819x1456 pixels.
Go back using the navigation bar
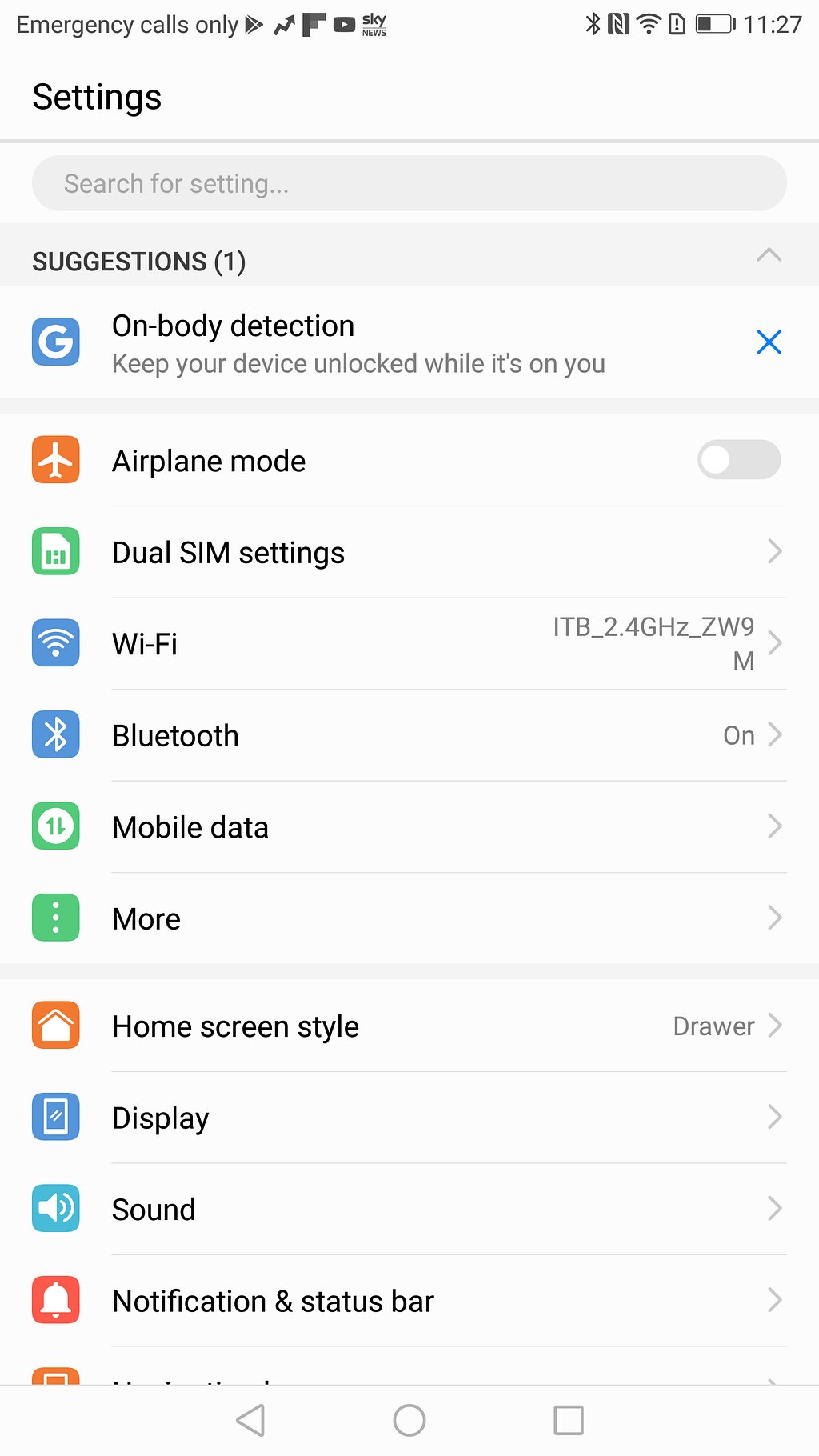(x=250, y=1420)
